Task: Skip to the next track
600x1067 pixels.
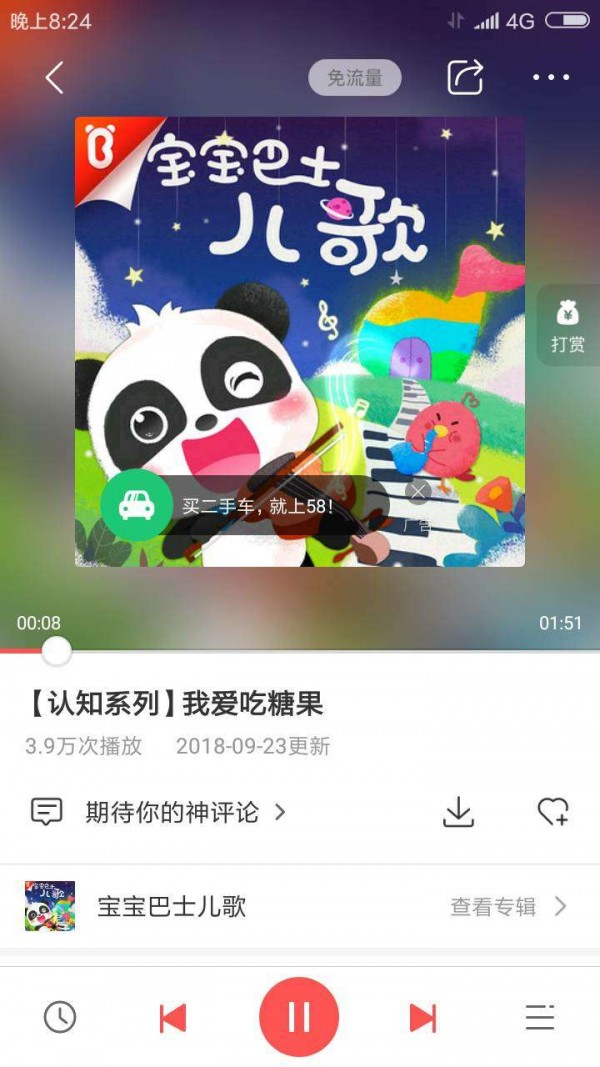Action: click(x=423, y=1017)
